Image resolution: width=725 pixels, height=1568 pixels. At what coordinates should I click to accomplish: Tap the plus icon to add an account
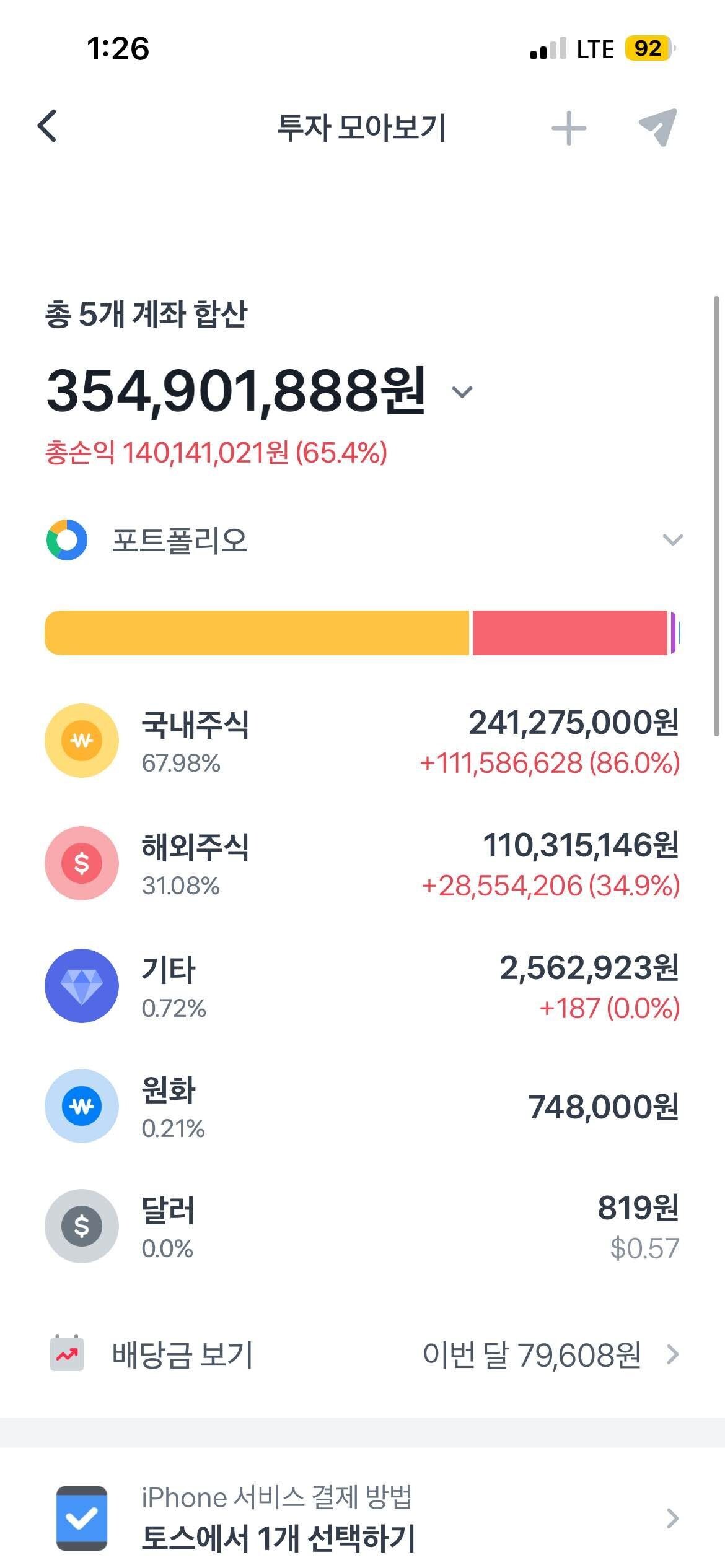(x=568, y=127)
